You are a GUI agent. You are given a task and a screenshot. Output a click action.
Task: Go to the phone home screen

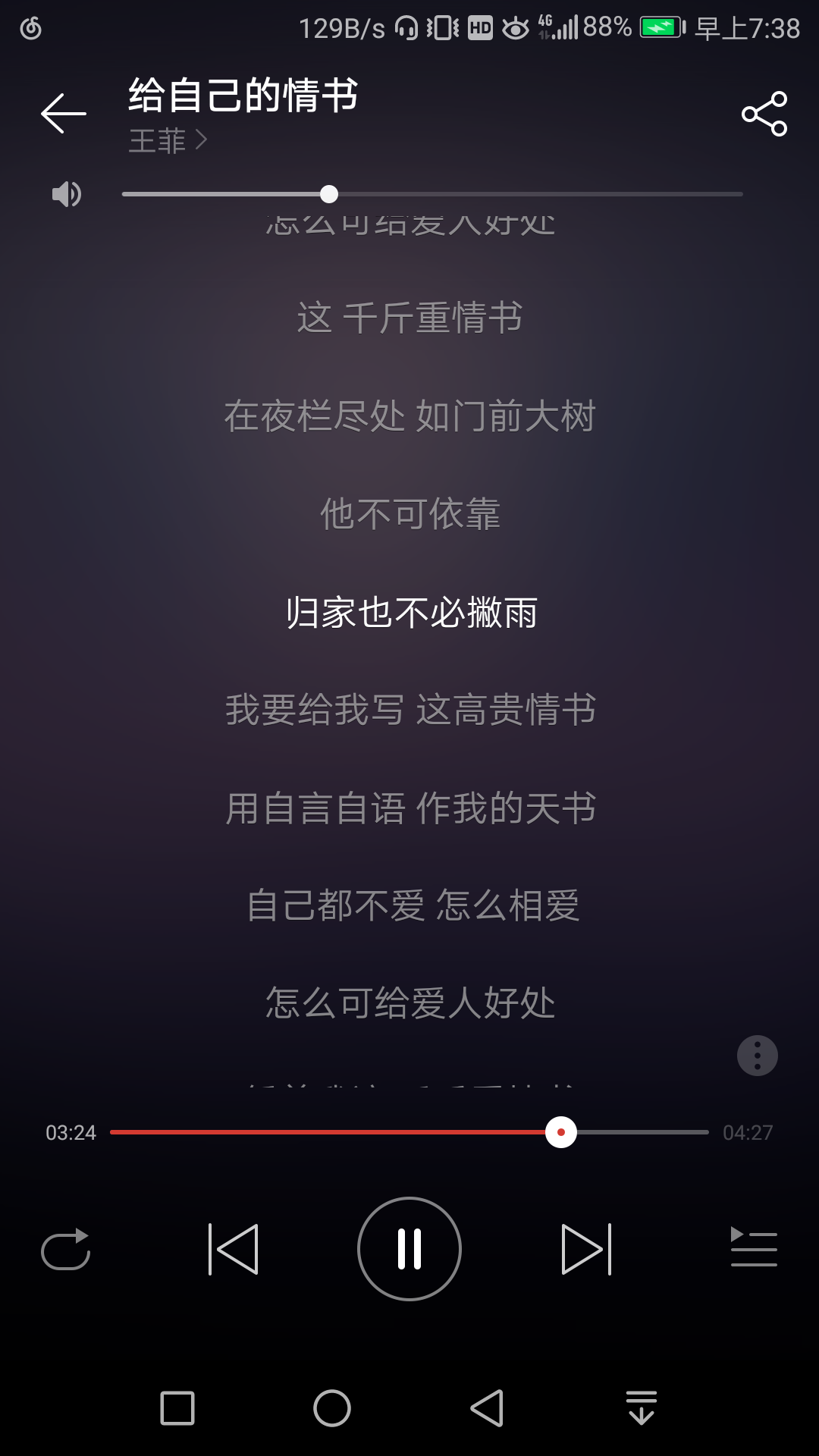[332, 1408]
